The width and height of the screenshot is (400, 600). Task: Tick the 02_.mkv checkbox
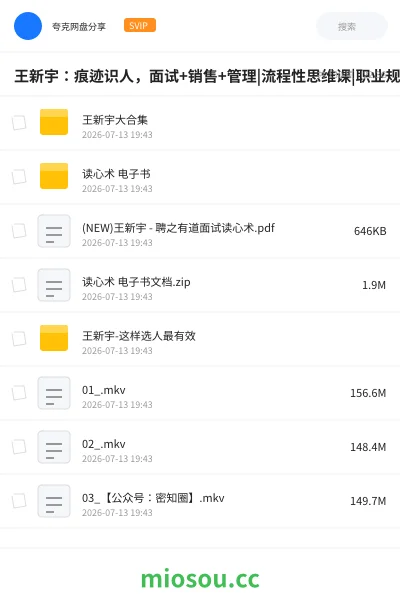click(x=19, y=447)
